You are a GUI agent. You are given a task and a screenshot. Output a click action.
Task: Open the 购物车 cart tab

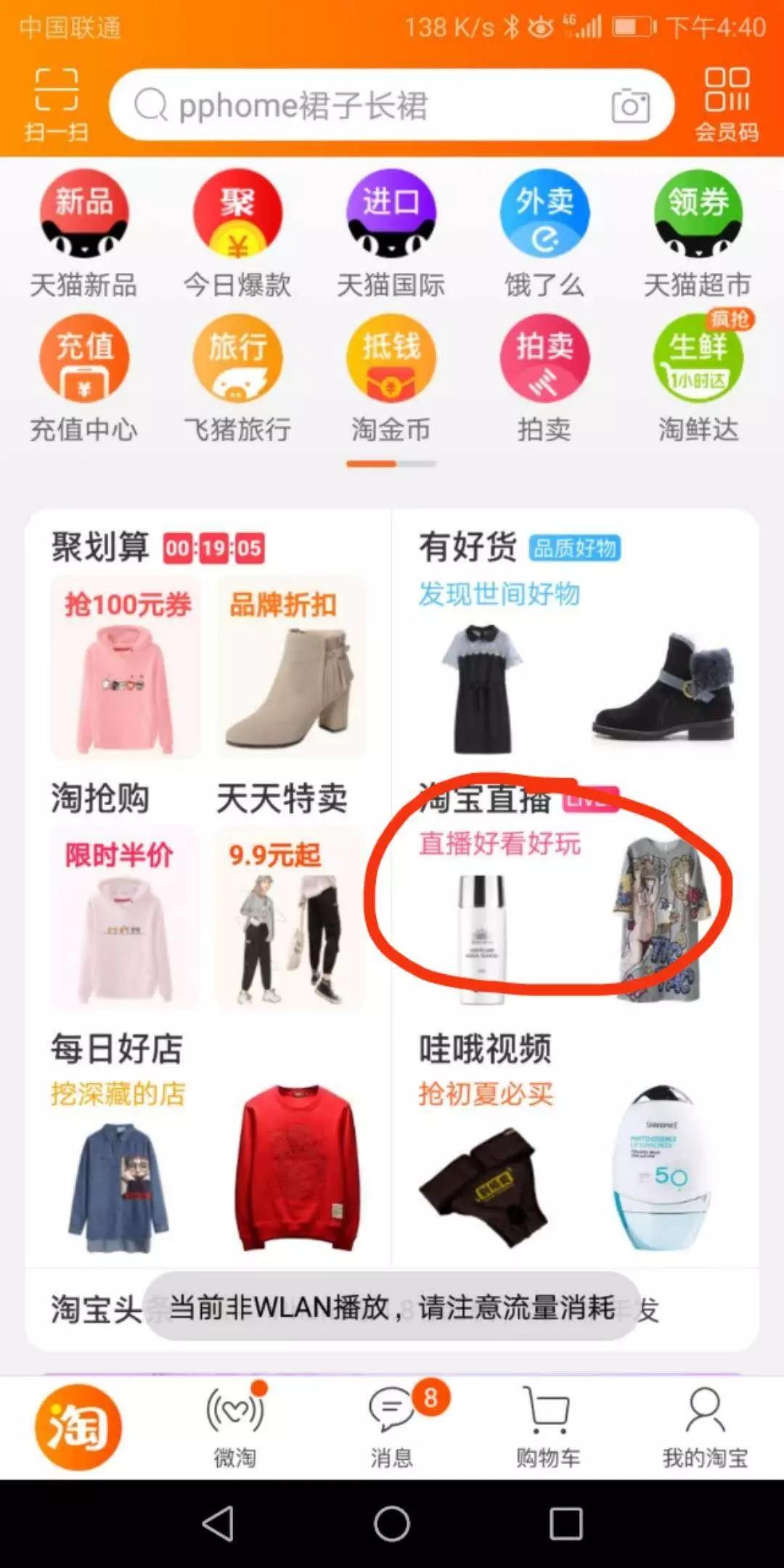pos(548,1426)
